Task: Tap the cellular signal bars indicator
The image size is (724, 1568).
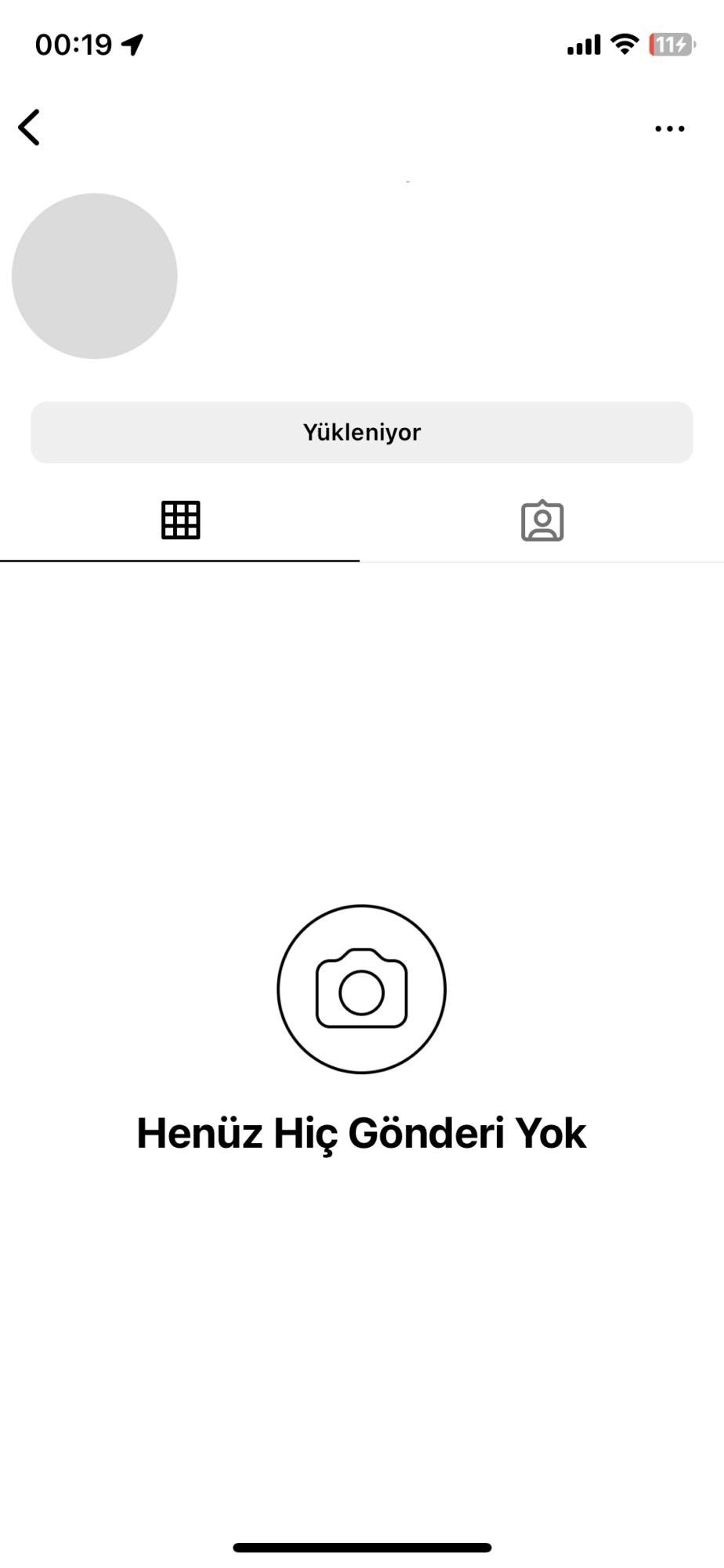Action: [584, 45]
